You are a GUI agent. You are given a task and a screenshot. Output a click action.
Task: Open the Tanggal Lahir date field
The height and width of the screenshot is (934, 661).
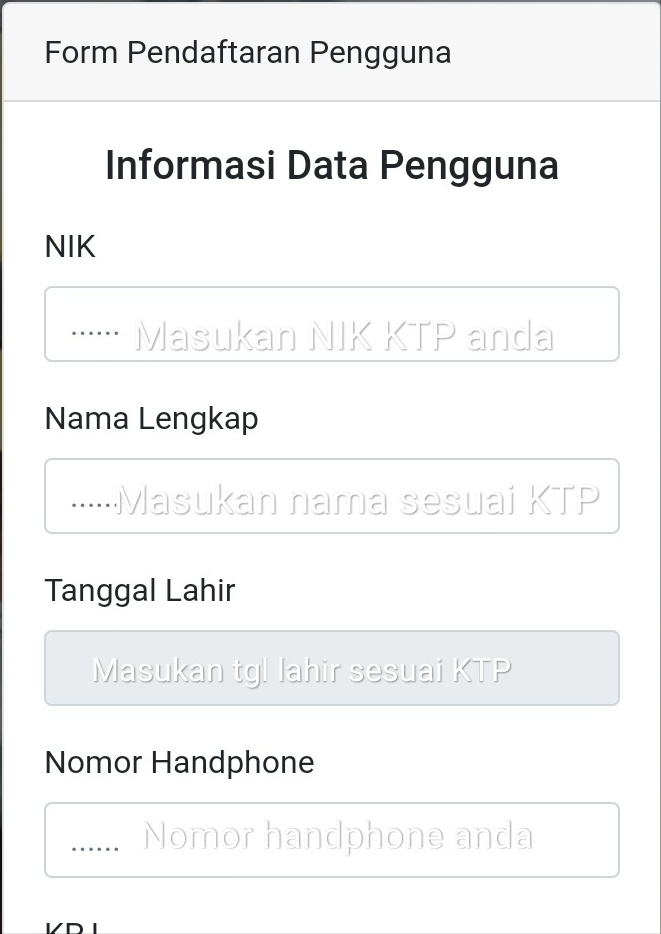332,668
